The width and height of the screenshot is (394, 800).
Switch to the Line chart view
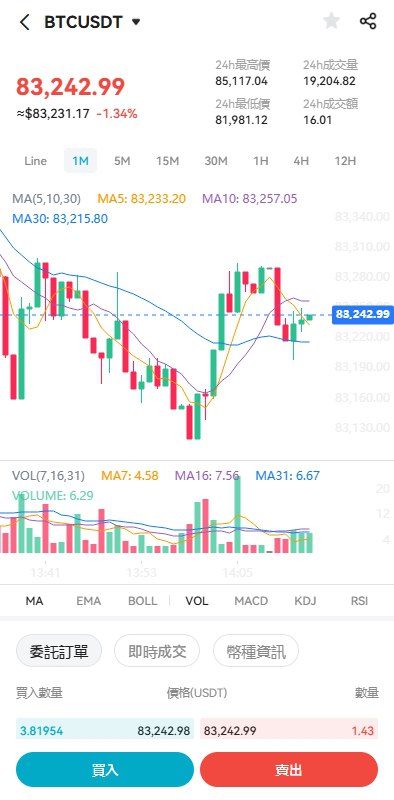tap(36, 161)
